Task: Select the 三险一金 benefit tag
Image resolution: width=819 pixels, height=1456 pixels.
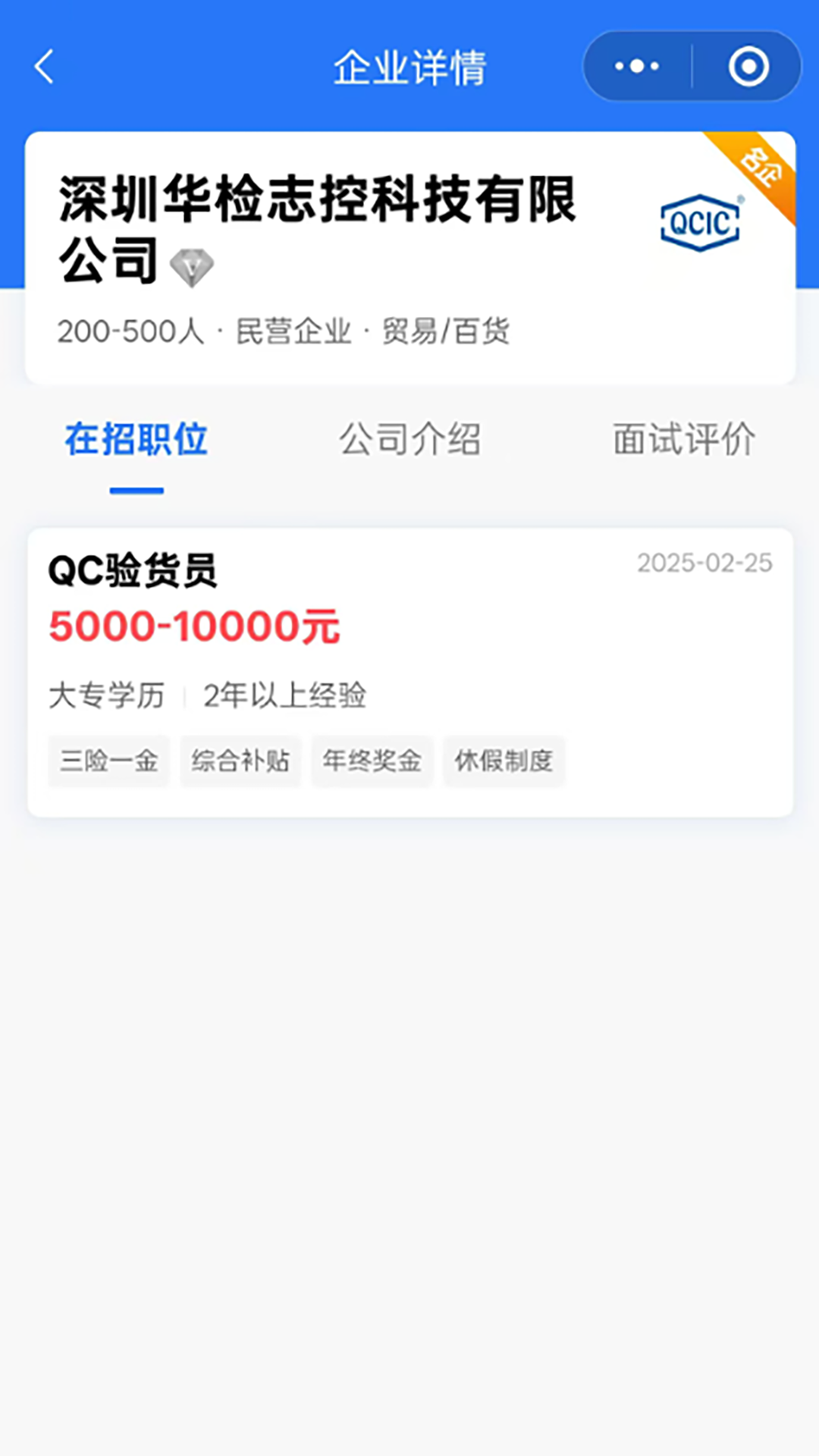Action: (x=108, y=761)
